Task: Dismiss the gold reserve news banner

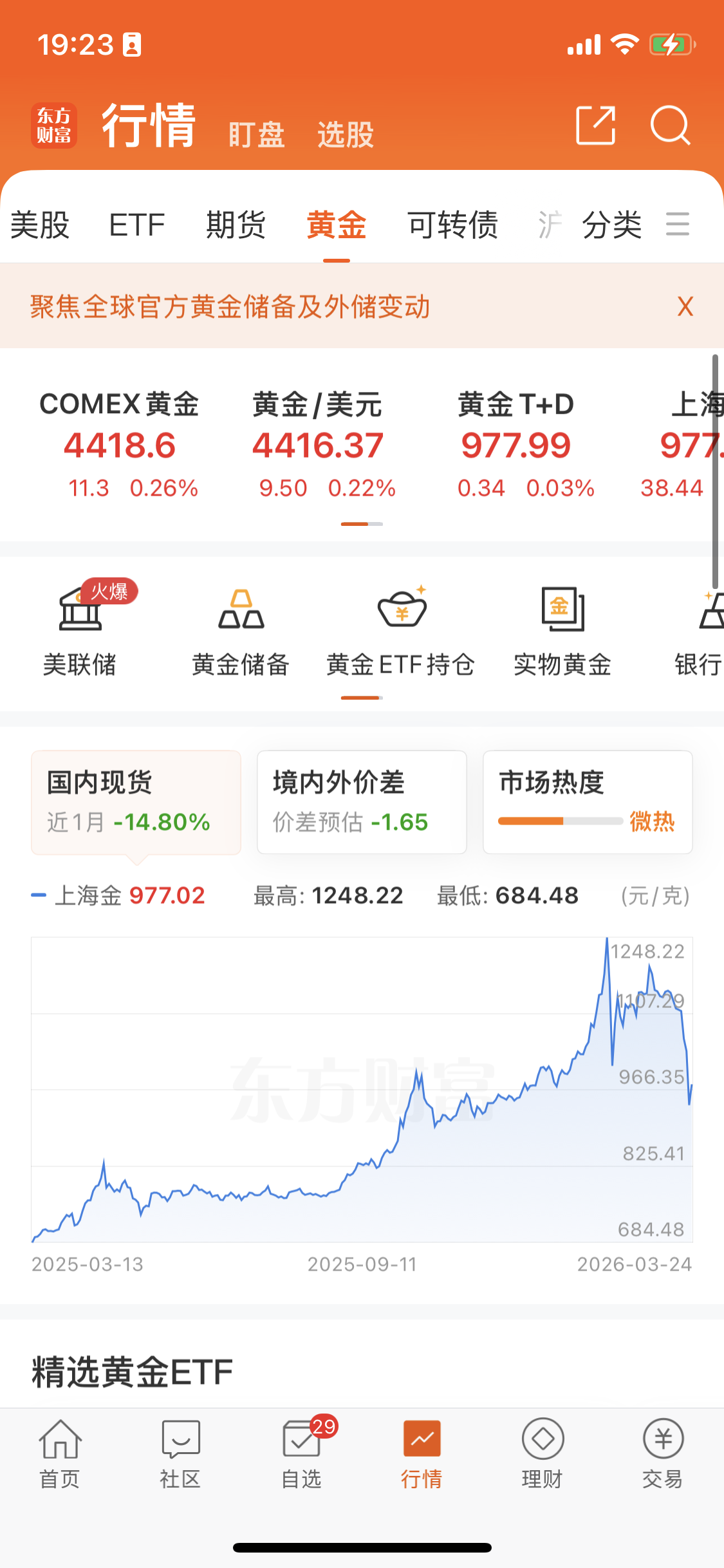Action: [685, 306]
